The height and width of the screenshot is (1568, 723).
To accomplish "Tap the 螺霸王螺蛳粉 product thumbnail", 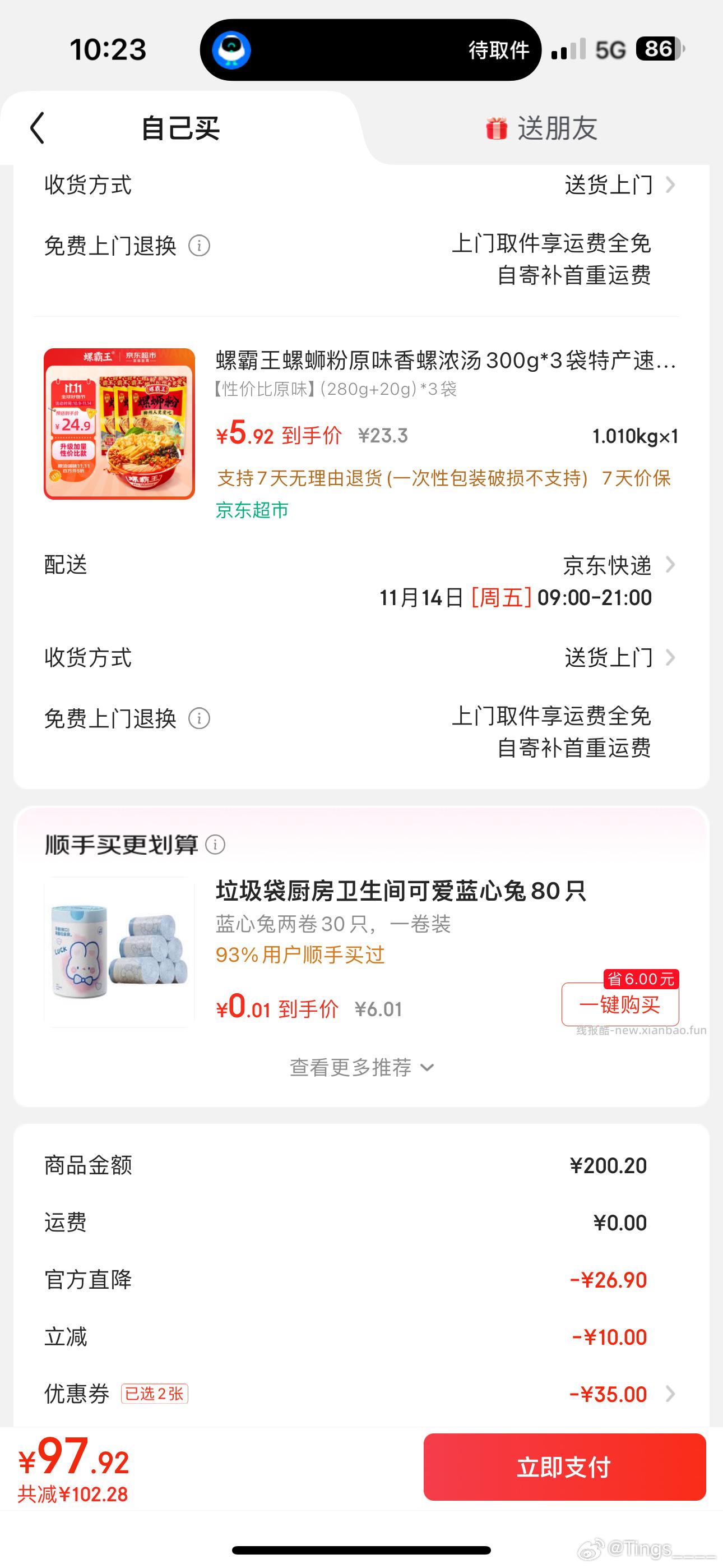I will coord(119,422).
